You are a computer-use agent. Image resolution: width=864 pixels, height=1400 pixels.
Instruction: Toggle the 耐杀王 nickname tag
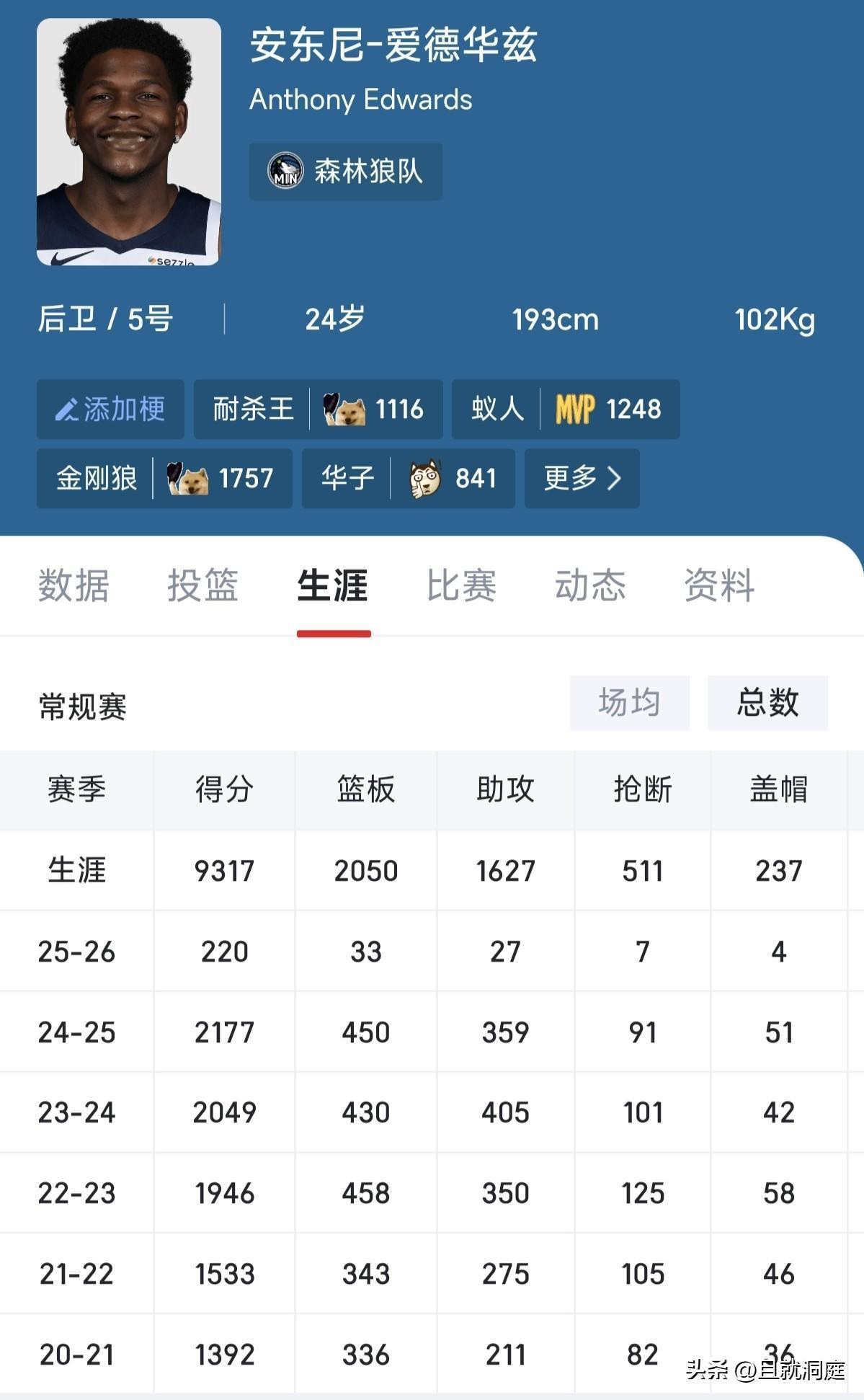[x=317, y=409]
